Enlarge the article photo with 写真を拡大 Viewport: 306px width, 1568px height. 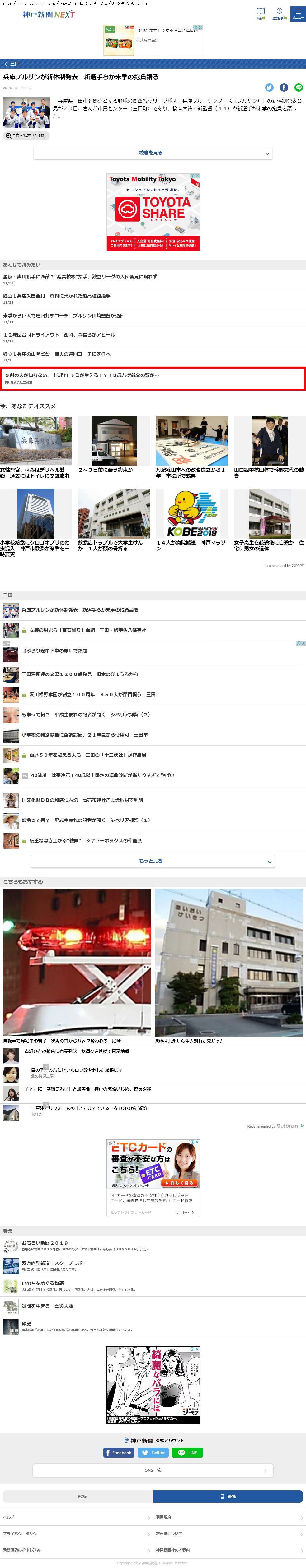click(x=26, y=135)
